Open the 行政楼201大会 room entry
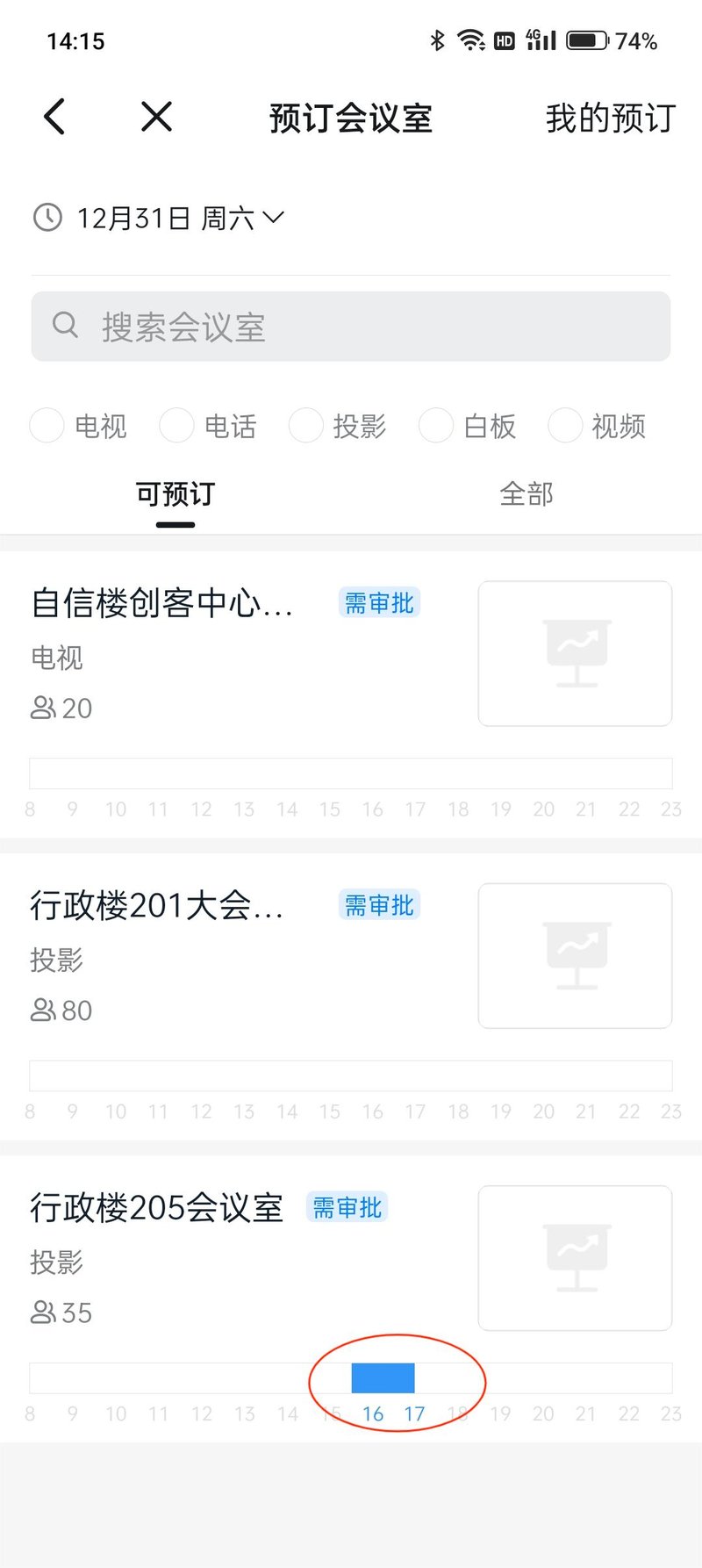702x1568 pixels. pyautogui.click(x=158, y=906)
